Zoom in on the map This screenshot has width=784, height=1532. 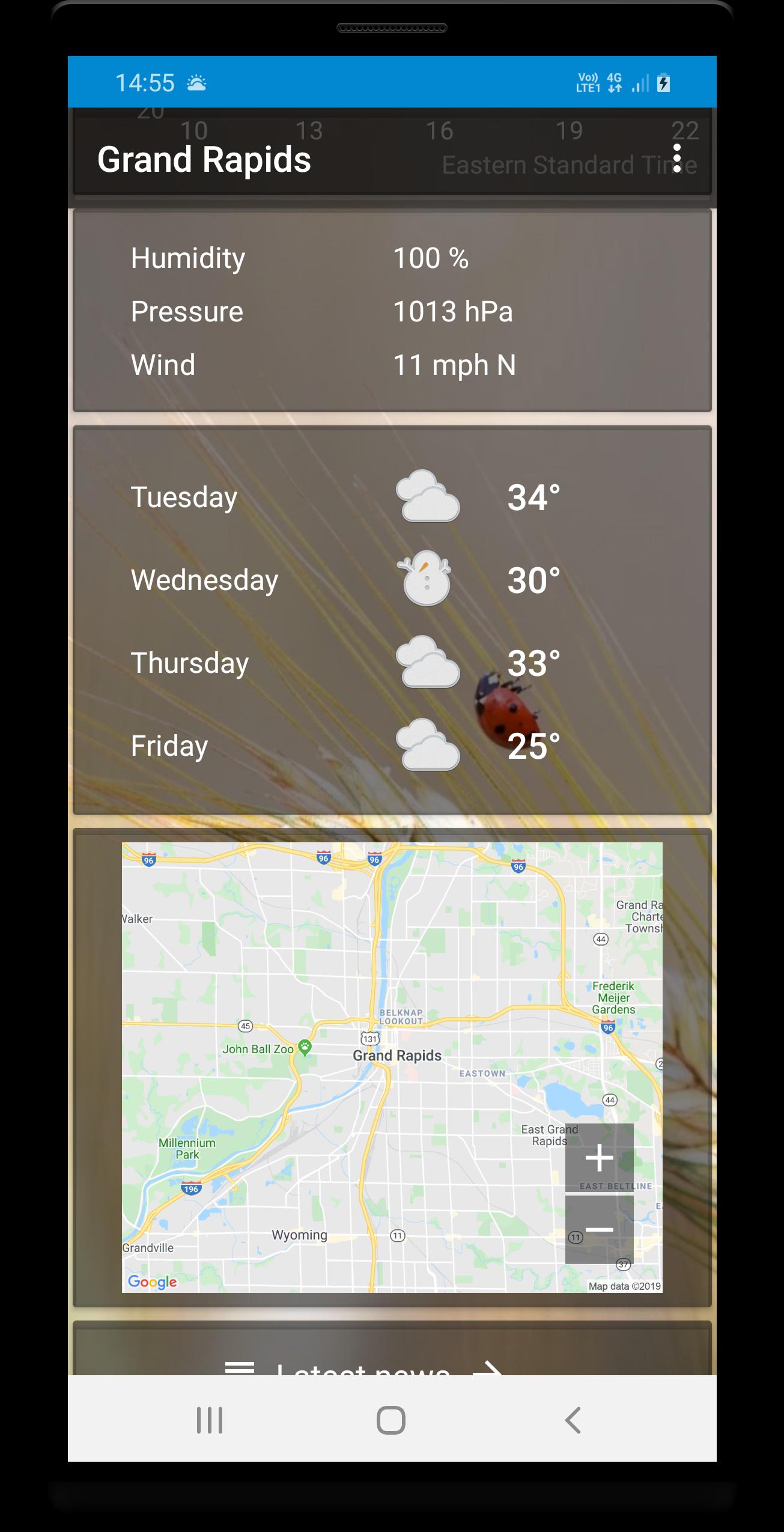(599, 1157)
